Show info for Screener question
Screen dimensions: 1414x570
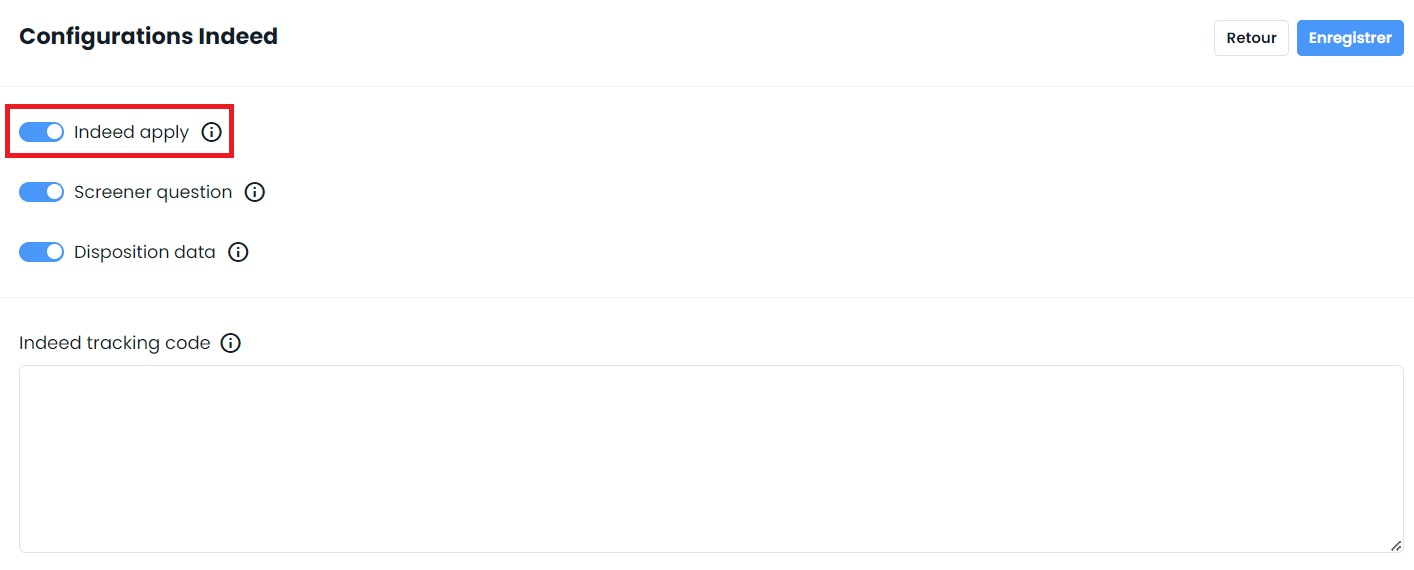tap(255, 192)
